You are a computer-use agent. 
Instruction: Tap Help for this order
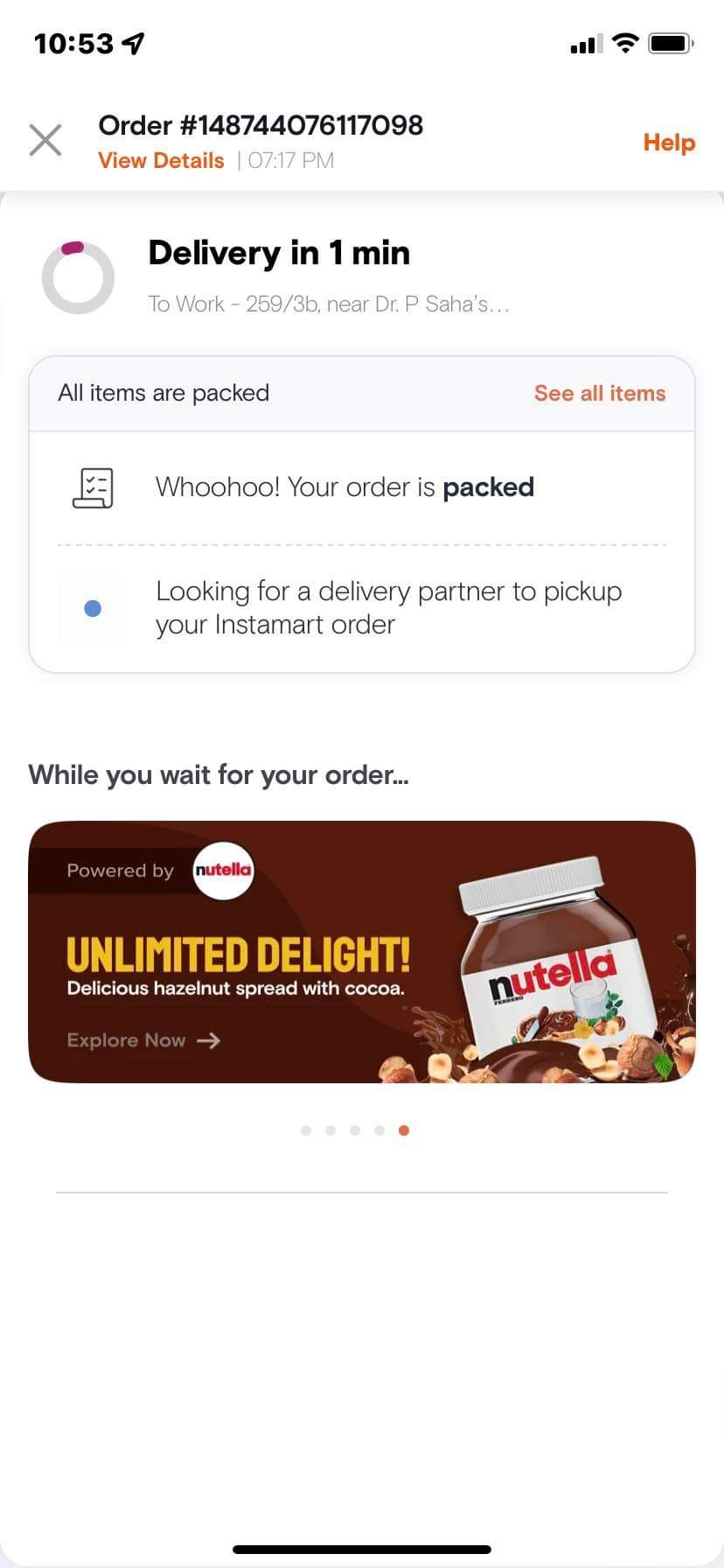click(669, 143)
